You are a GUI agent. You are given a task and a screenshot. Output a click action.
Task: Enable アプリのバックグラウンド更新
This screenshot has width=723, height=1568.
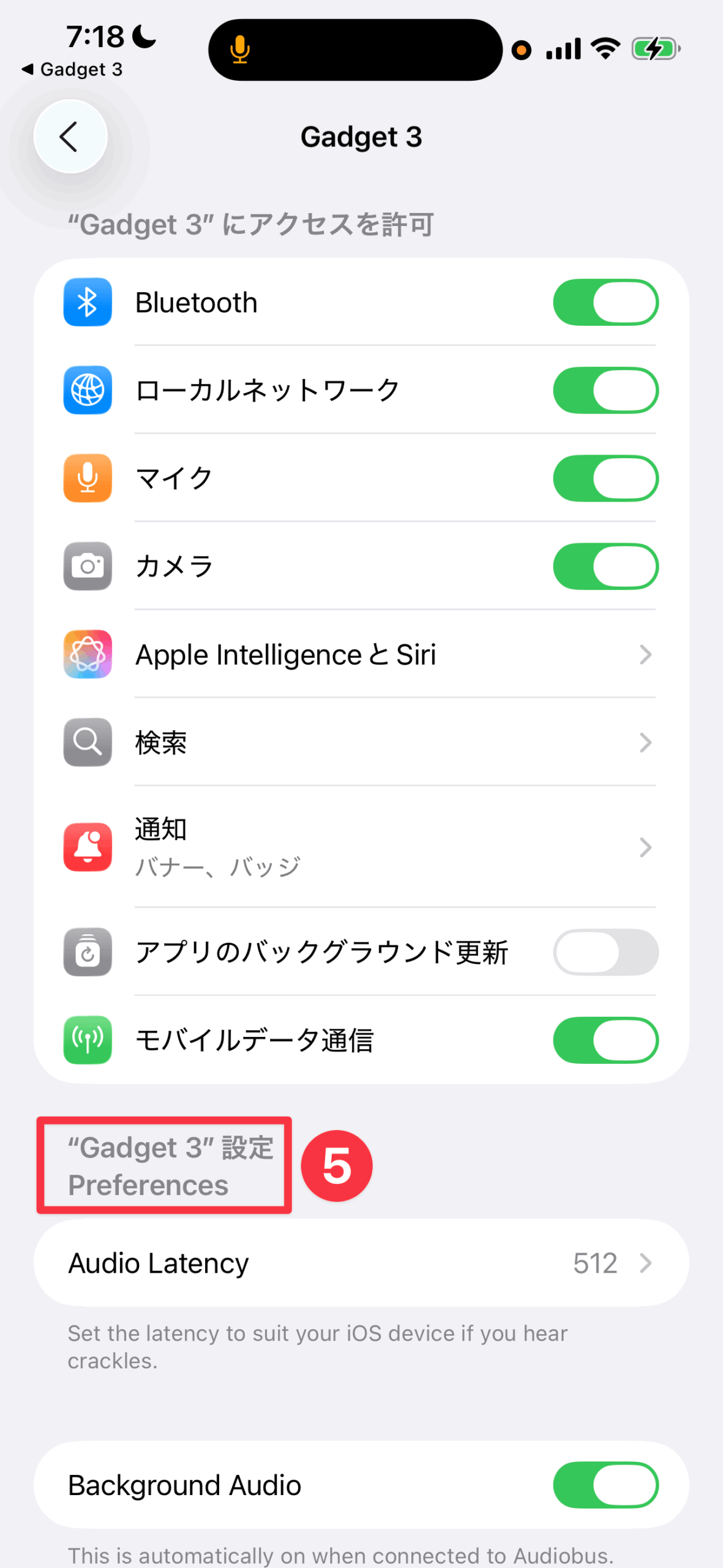(x=605, y=952)
